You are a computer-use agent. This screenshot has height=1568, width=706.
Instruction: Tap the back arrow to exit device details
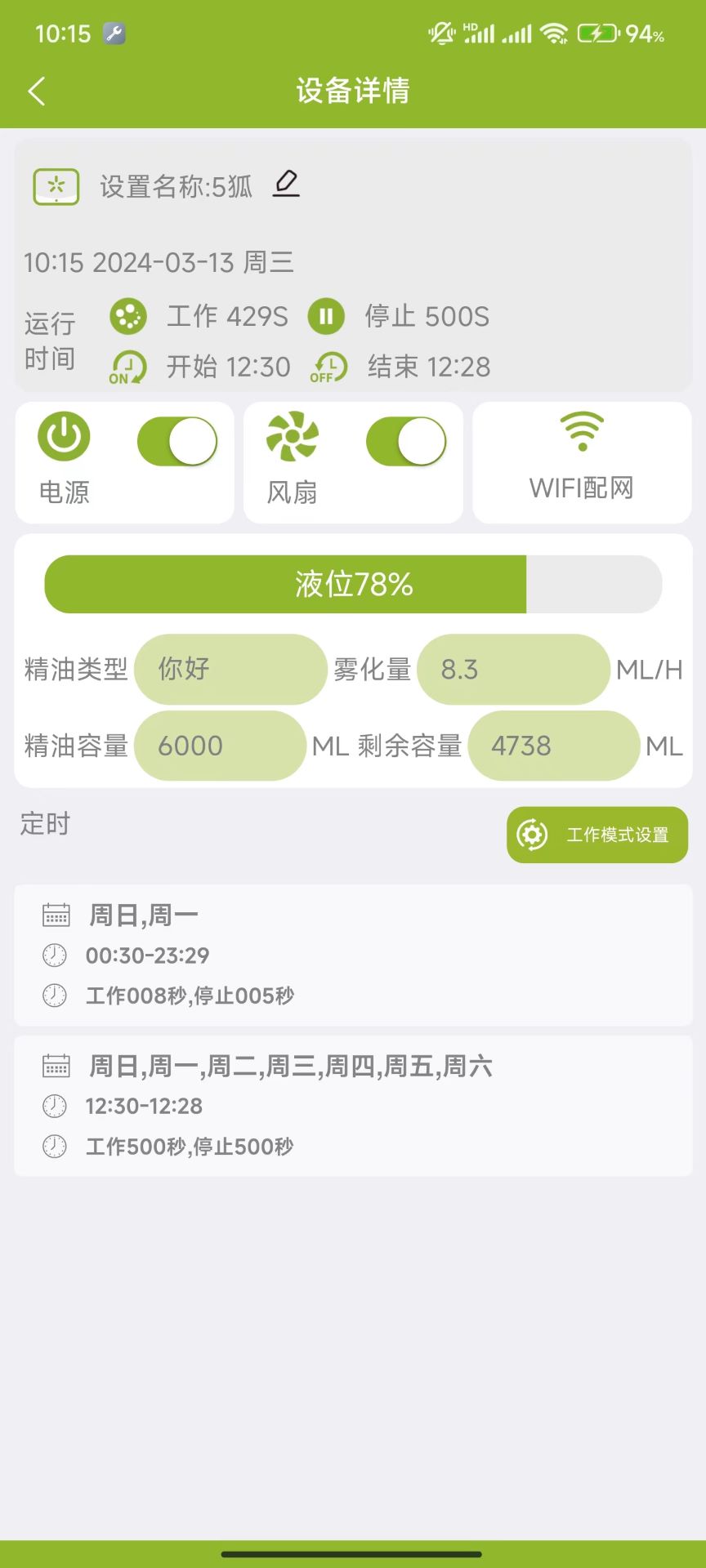pos(36,91)
